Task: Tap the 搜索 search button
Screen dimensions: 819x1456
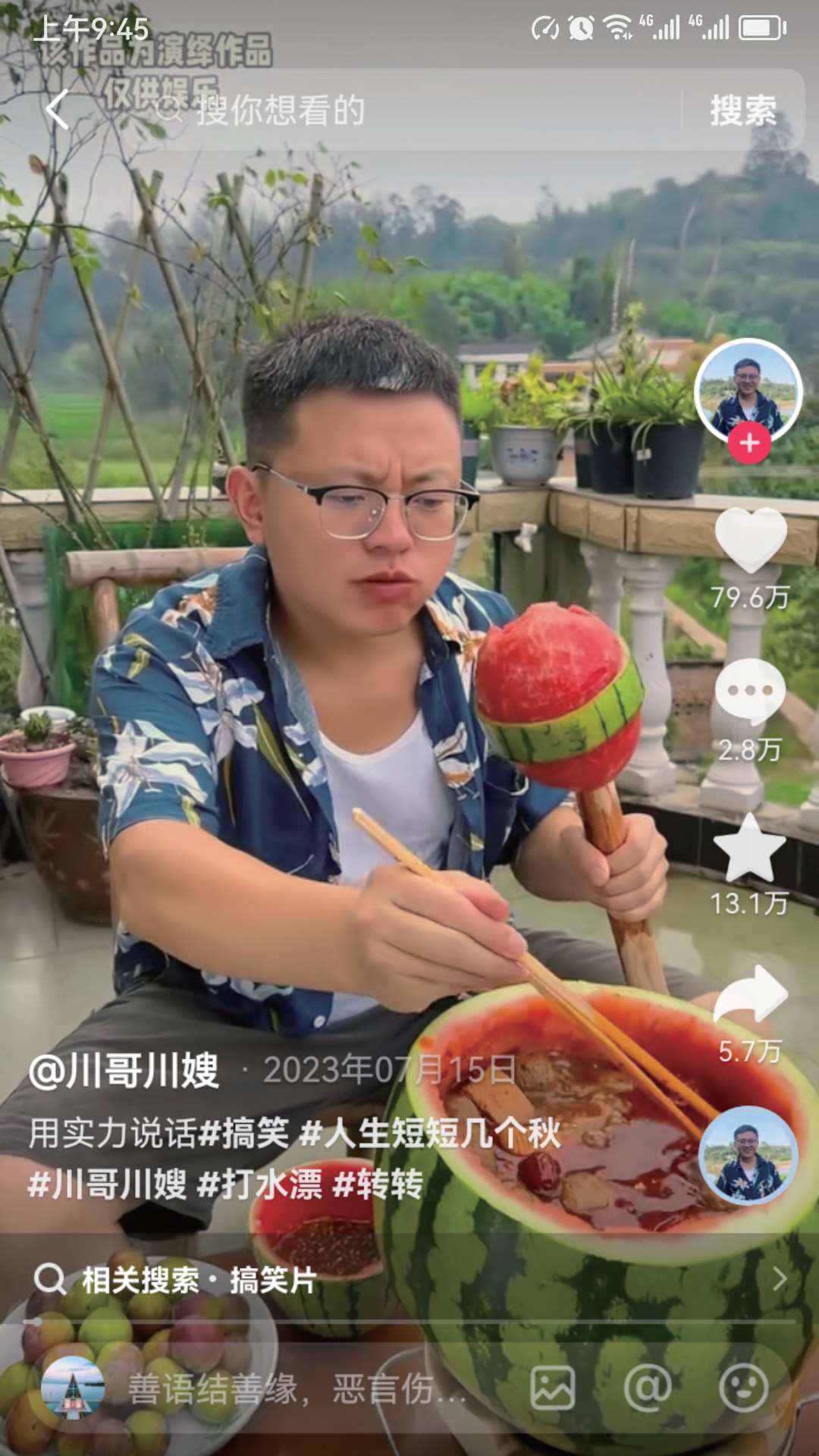Action: 742,111
